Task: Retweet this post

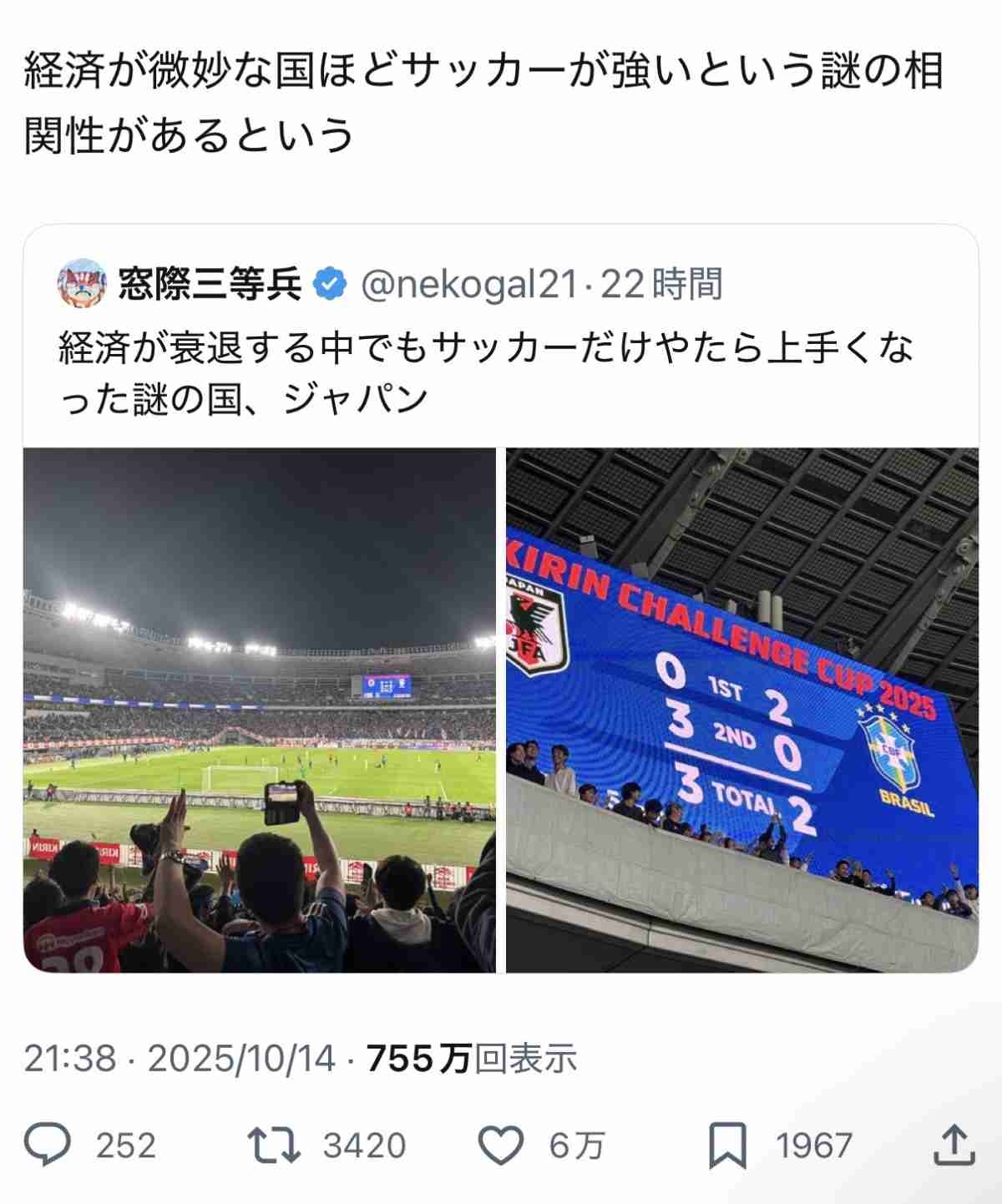Action: click(x=275, y=1145)
